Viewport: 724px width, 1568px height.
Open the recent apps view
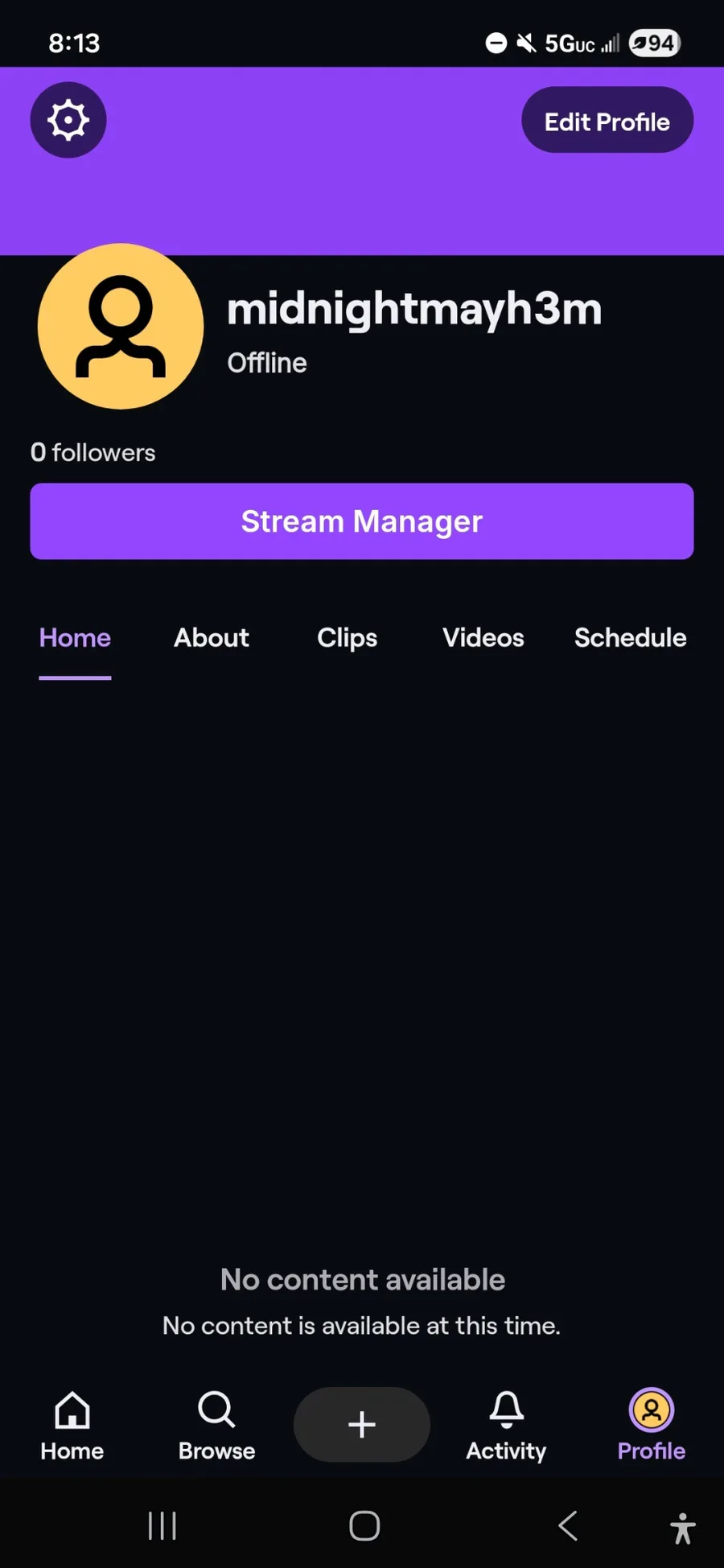[162, 1525]
